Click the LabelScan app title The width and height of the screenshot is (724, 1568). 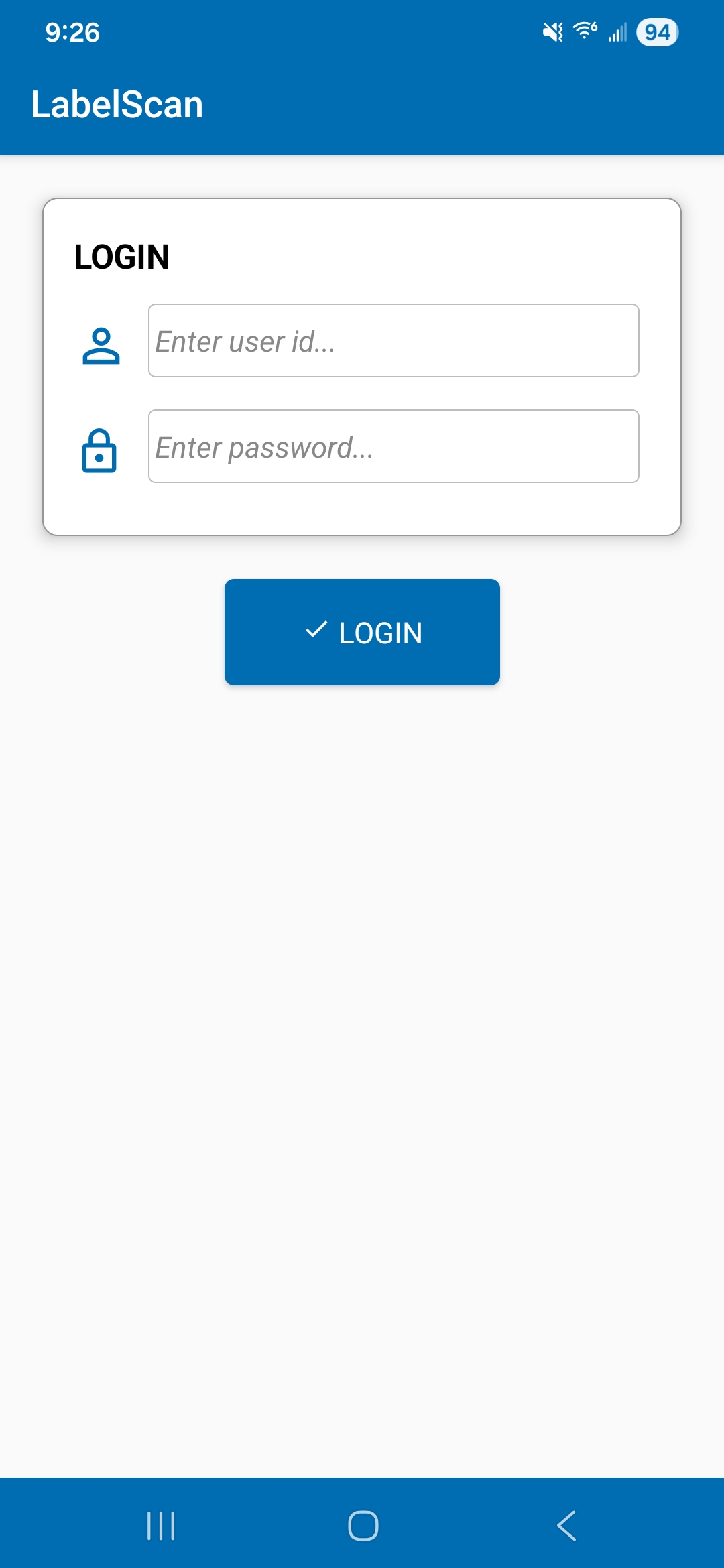click(x=119, y=104)
